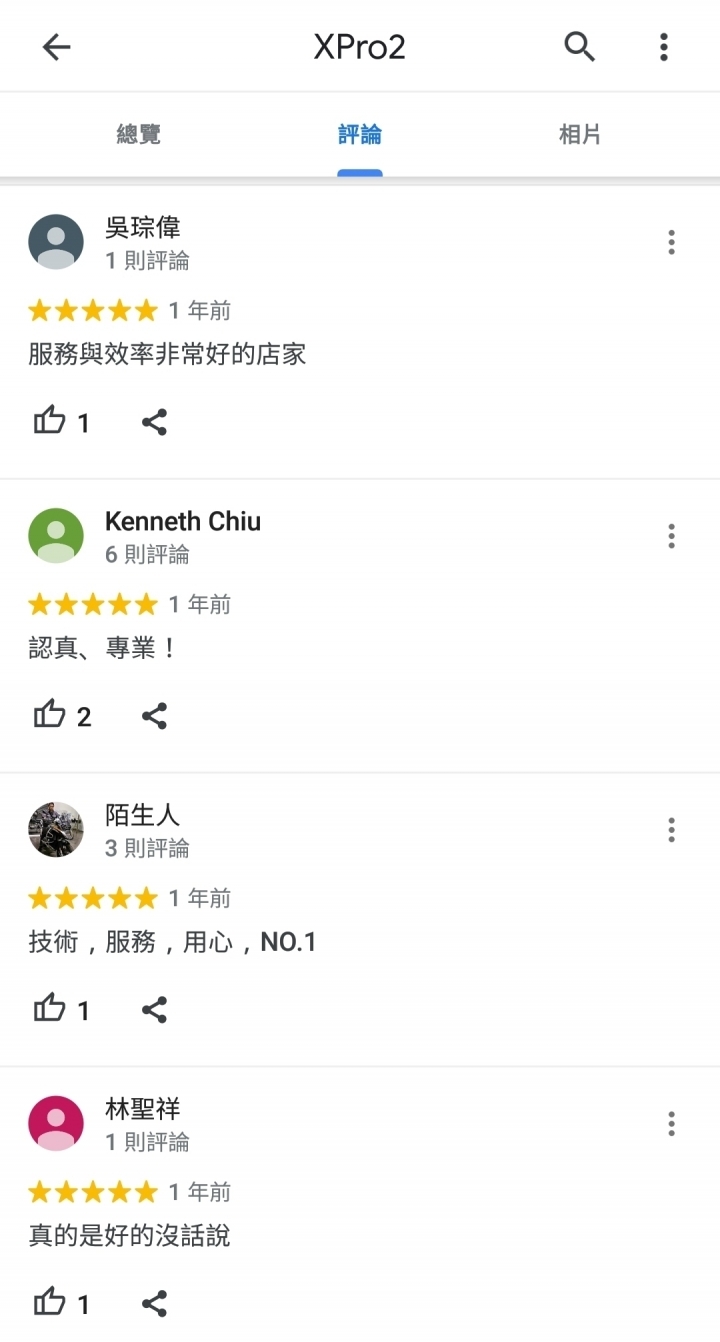Open the app bar overflow menu
720x1342 pixels.
click(x=663, y=47)
